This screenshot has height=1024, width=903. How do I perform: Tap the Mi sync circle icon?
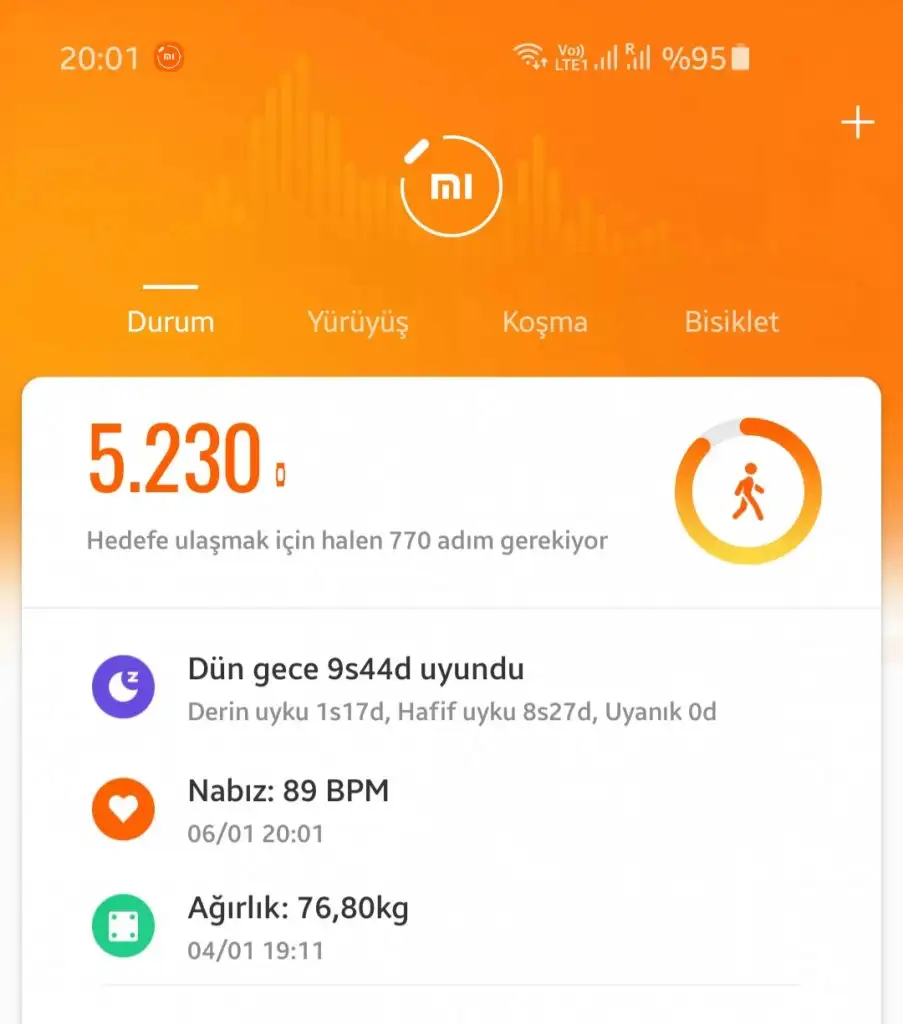(450, 187)
